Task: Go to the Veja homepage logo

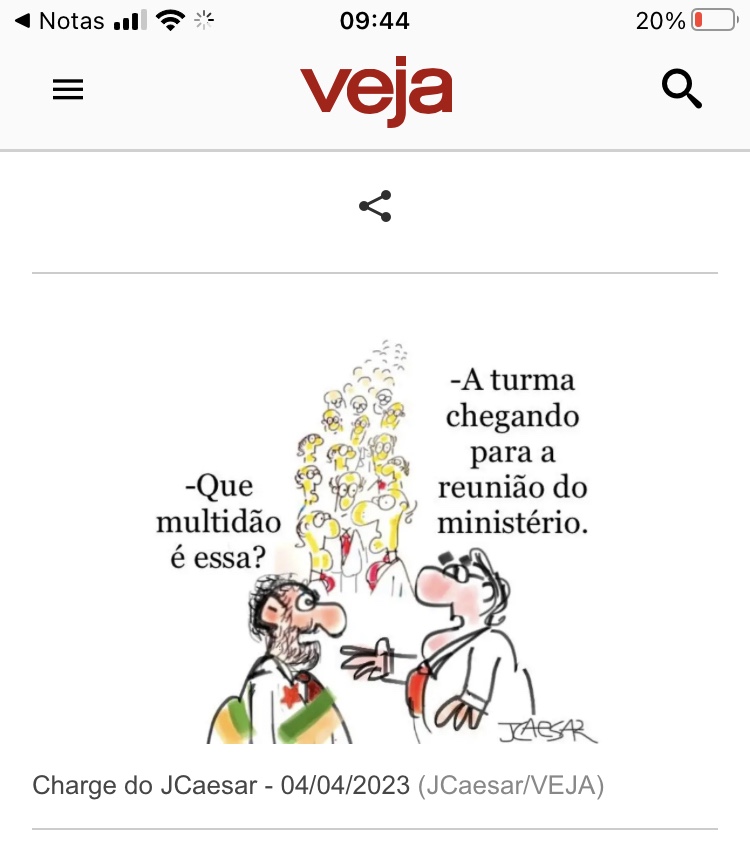Action: 376,91
